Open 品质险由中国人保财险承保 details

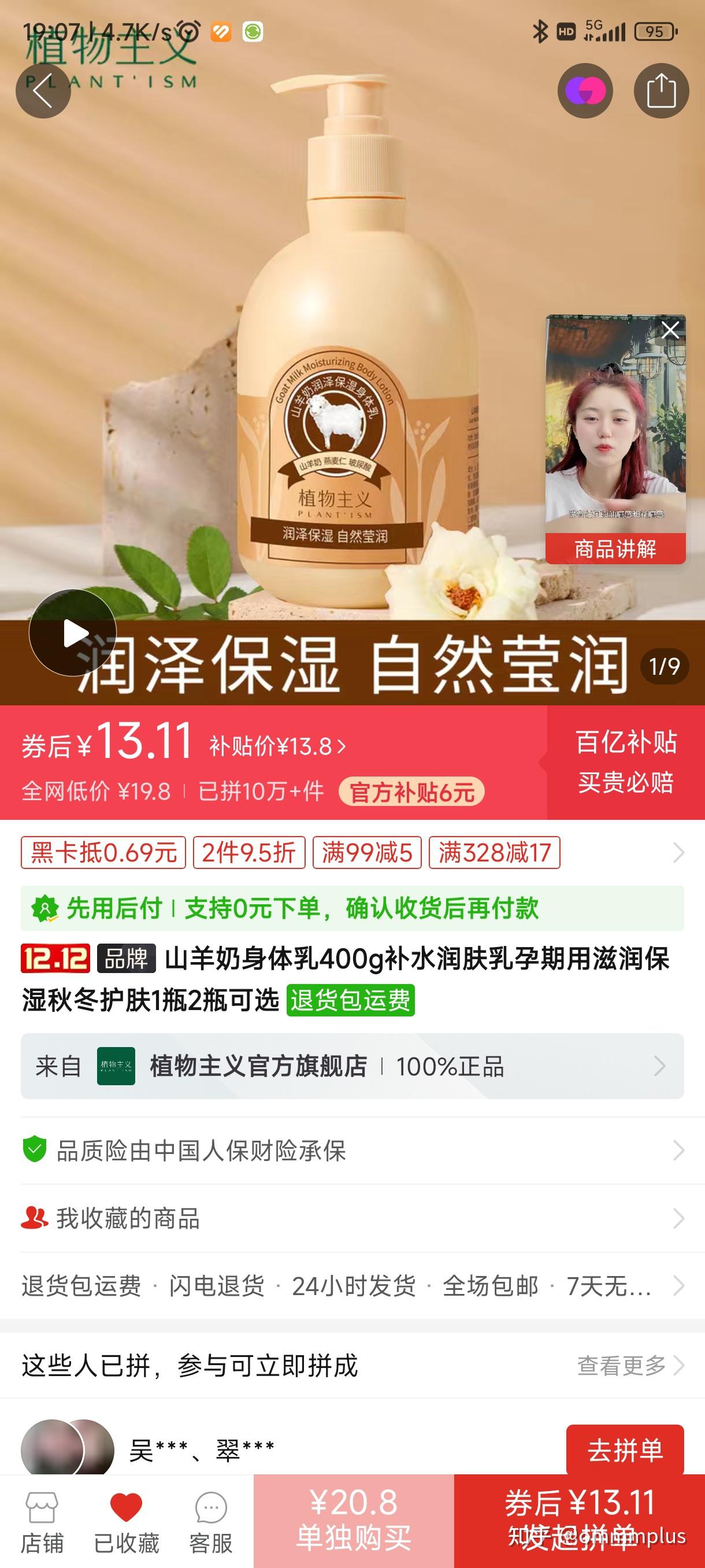tap(352, 1151)
